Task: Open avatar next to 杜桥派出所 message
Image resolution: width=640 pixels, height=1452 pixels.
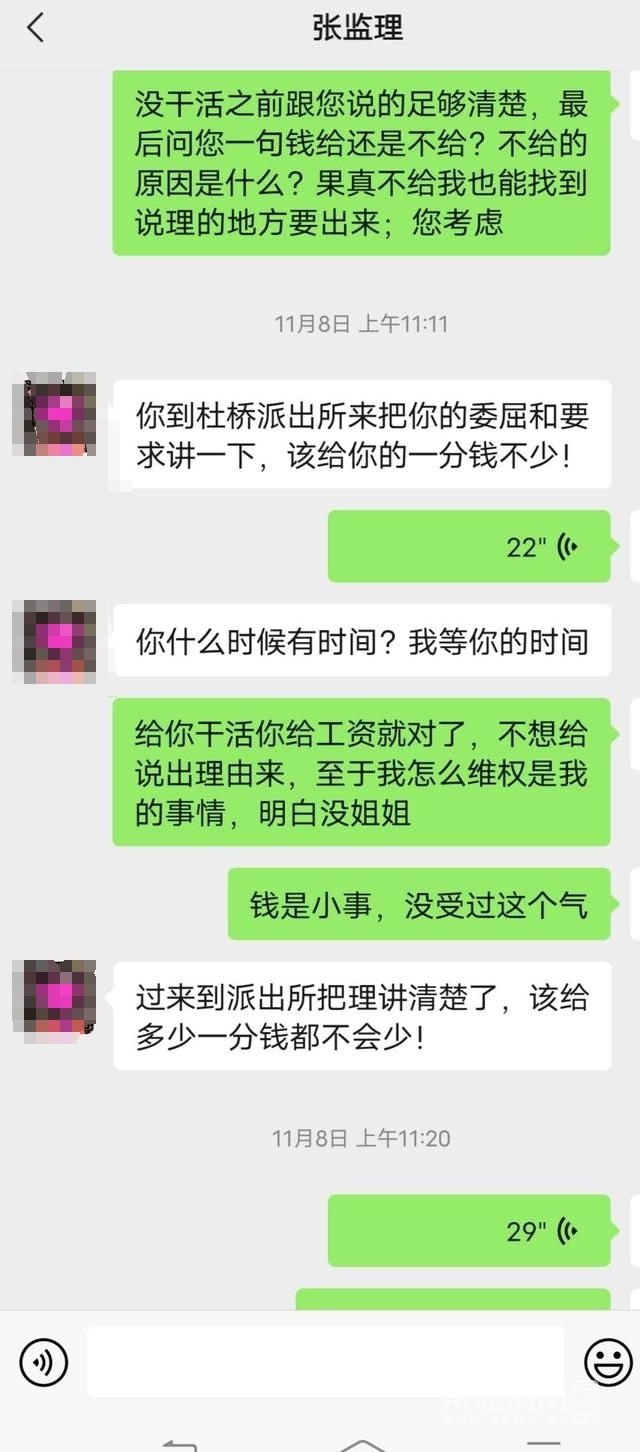Action: [x=54, y=415]
